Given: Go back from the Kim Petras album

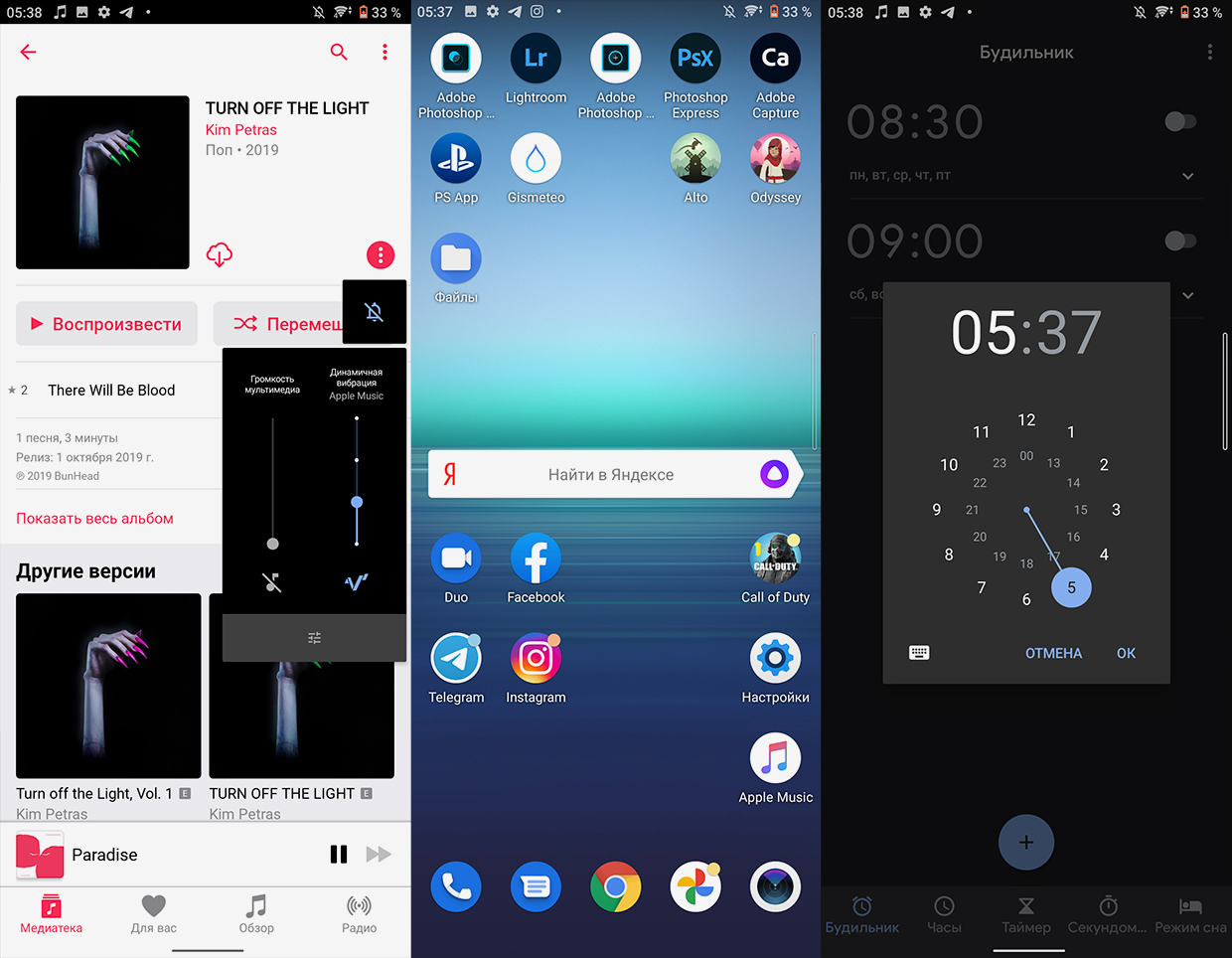Looking at the screenshot, I should [28, 52].
